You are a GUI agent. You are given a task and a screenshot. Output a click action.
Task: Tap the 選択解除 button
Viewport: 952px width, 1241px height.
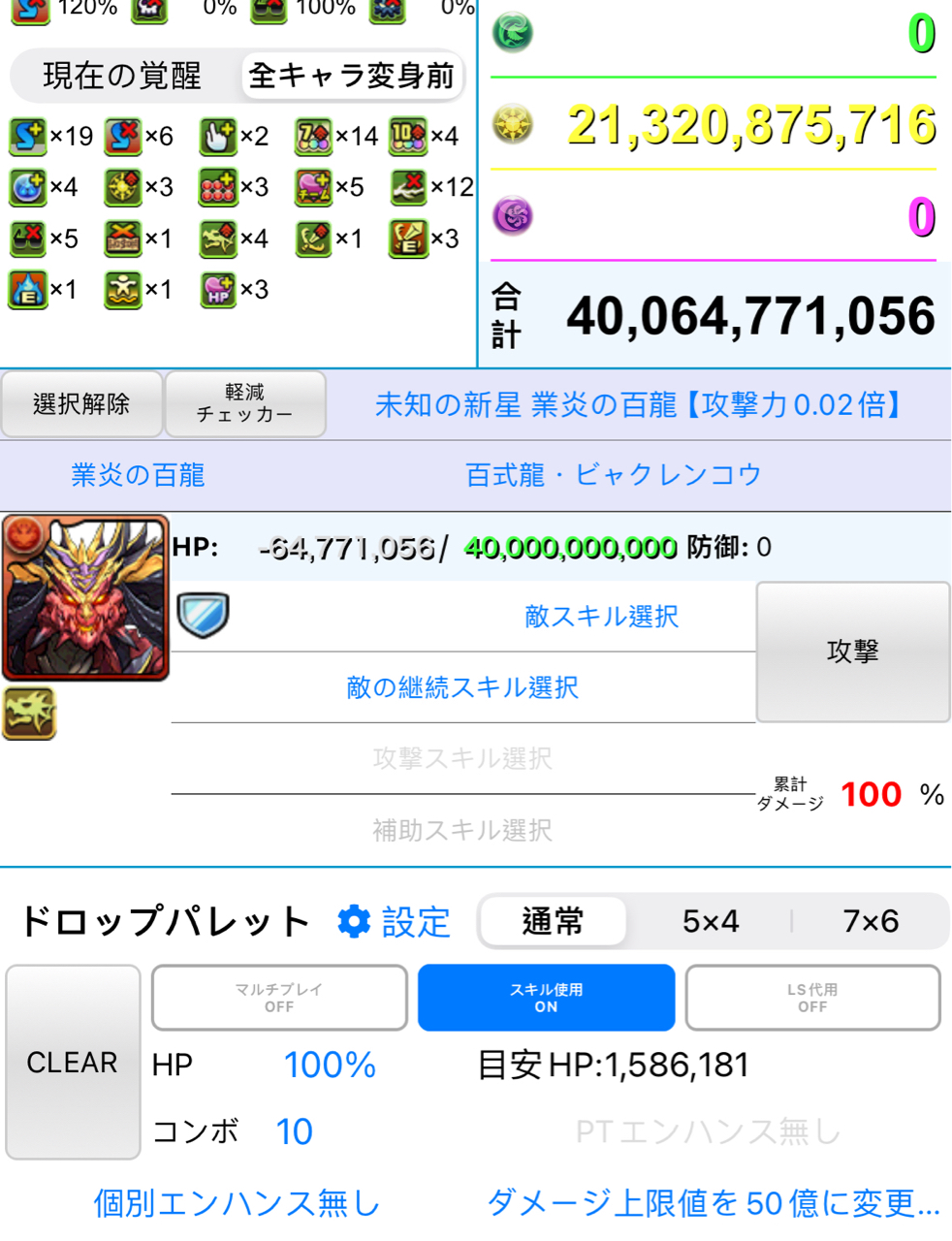tap(81, 404)
